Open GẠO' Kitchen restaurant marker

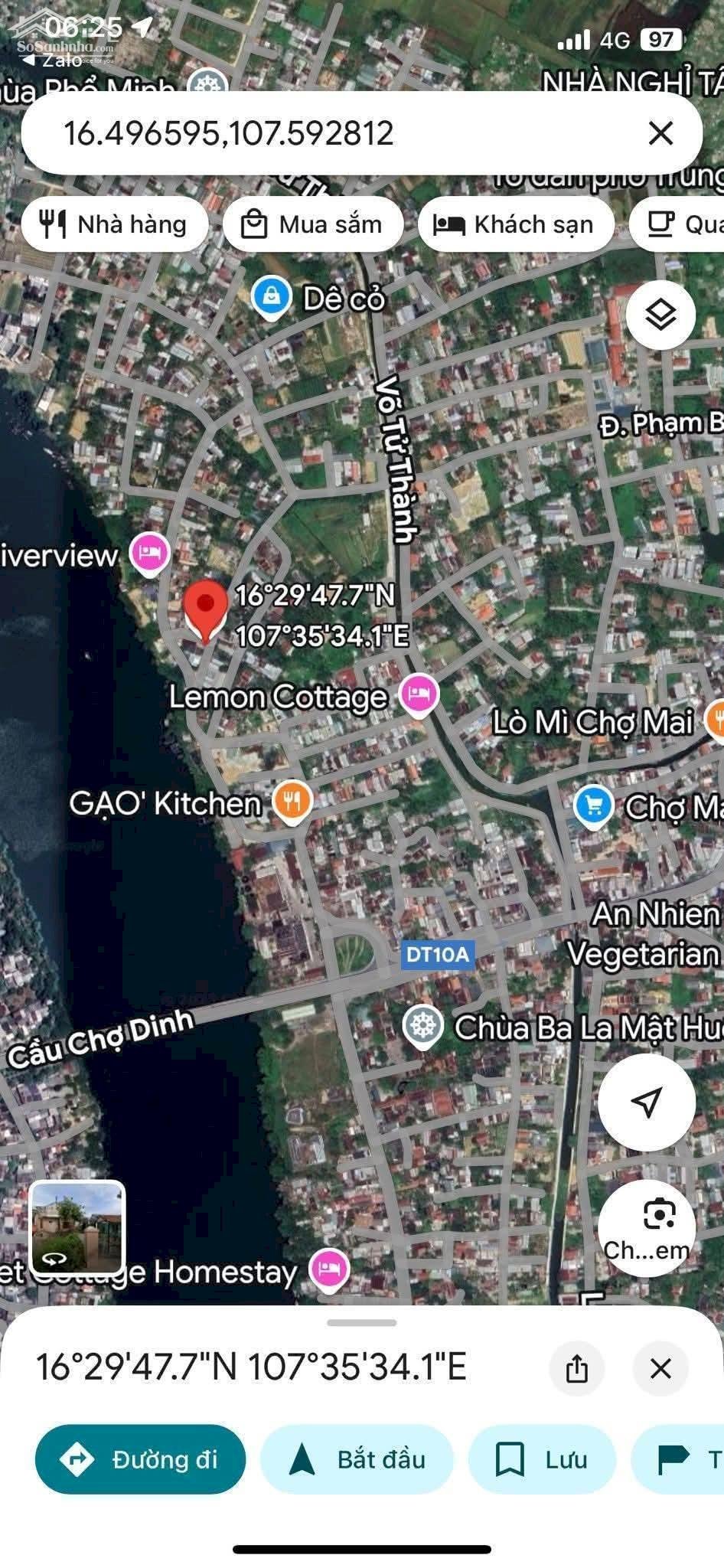pos(292,802)
